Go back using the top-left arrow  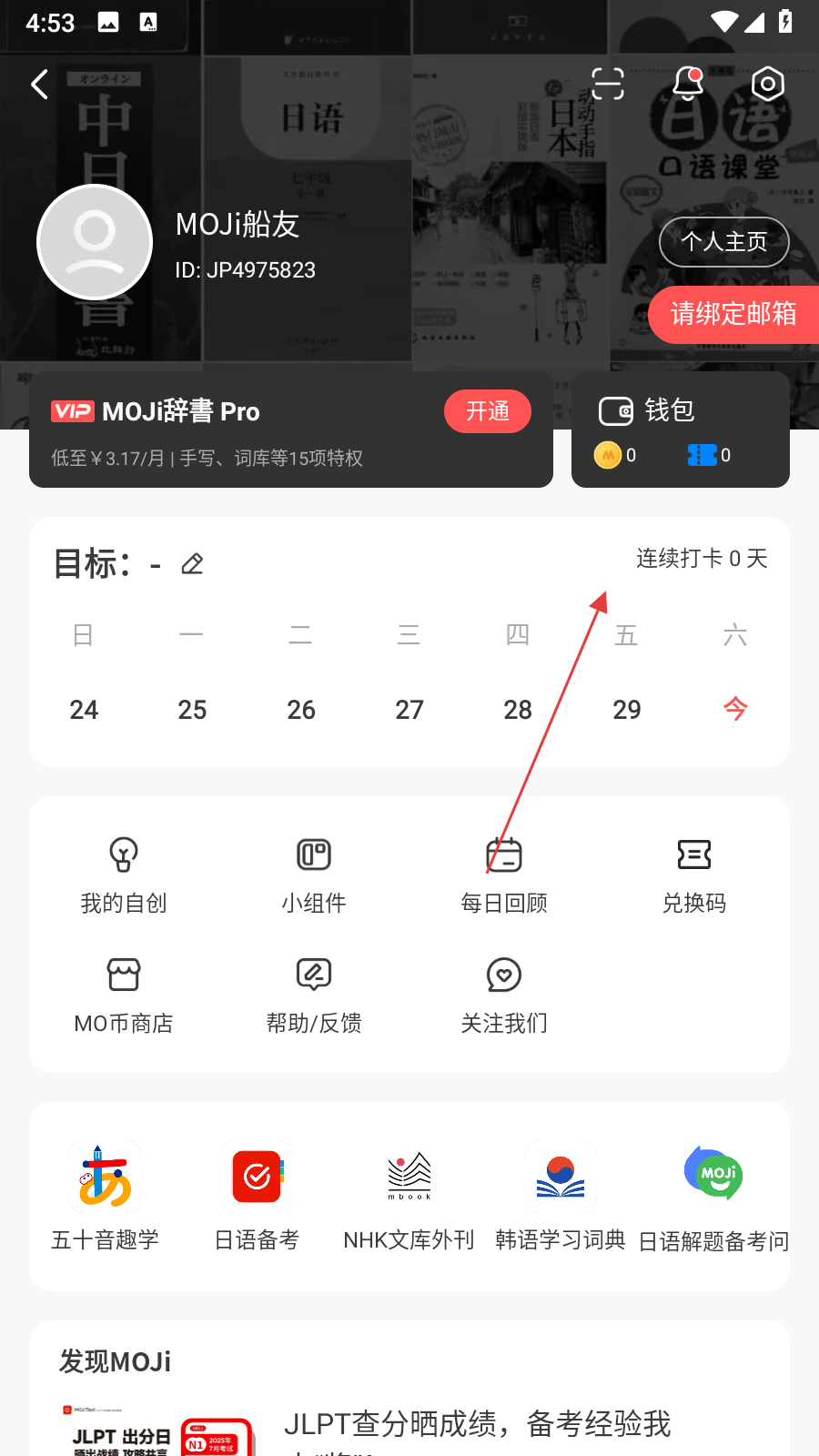pyautogui.click(x=40, y=85)
